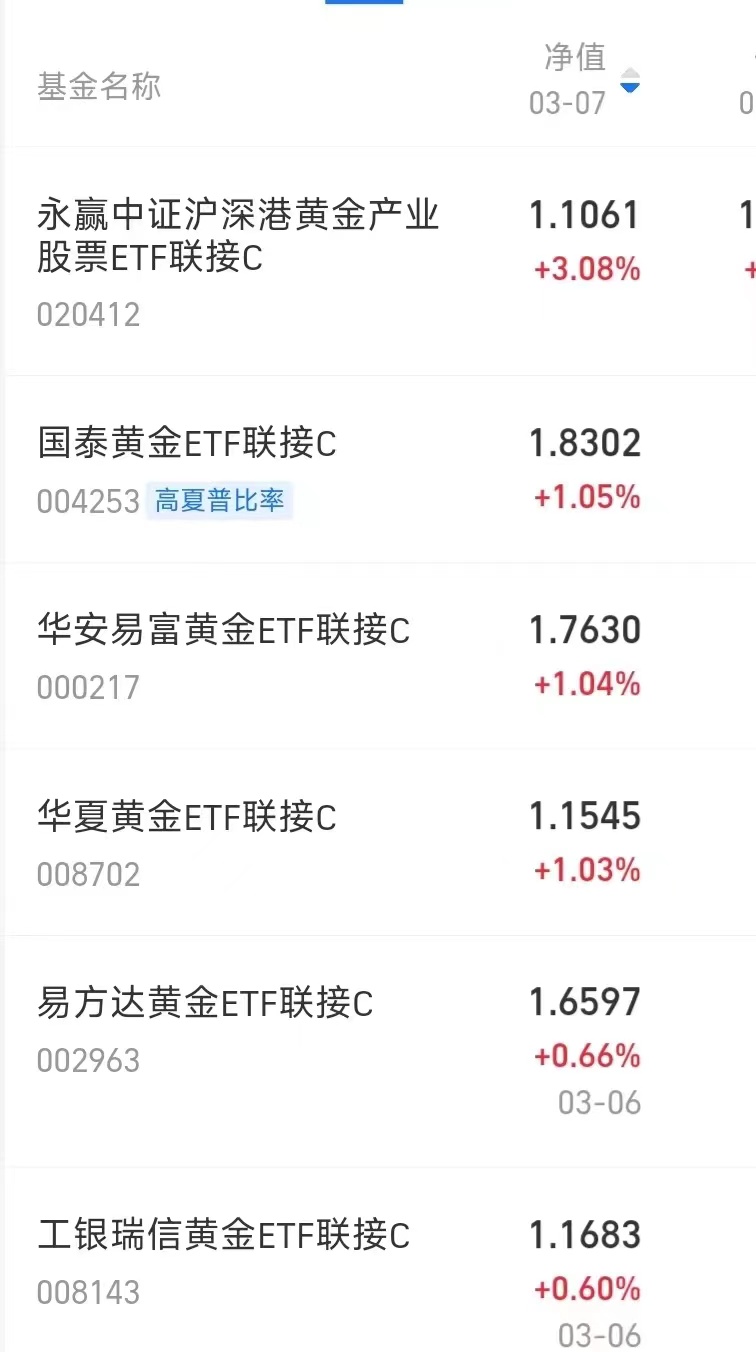The image size is (756, 1352).
Task: Open 国泰黄金ETF联接C fund page
Action: [x=182, y=443]
